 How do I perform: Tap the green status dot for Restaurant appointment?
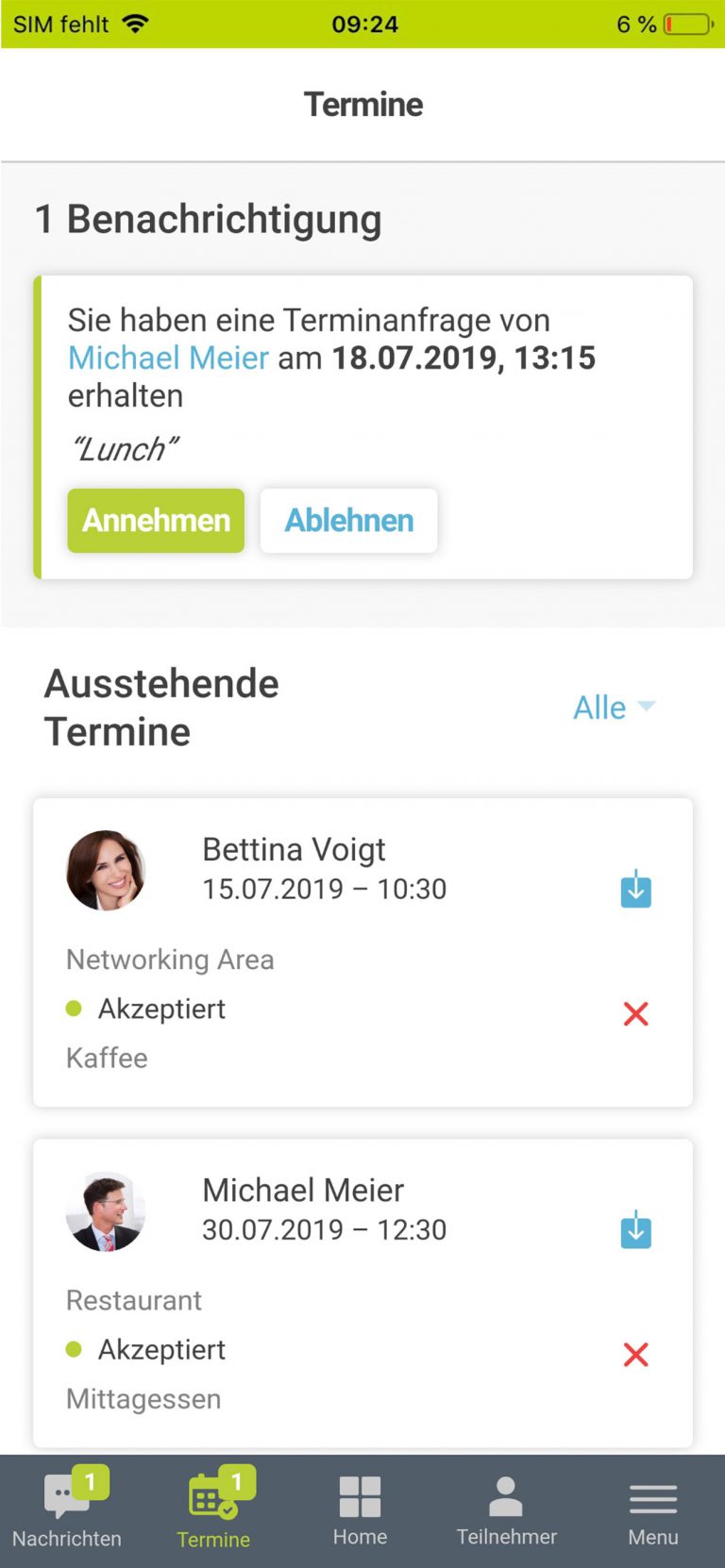74,1349
